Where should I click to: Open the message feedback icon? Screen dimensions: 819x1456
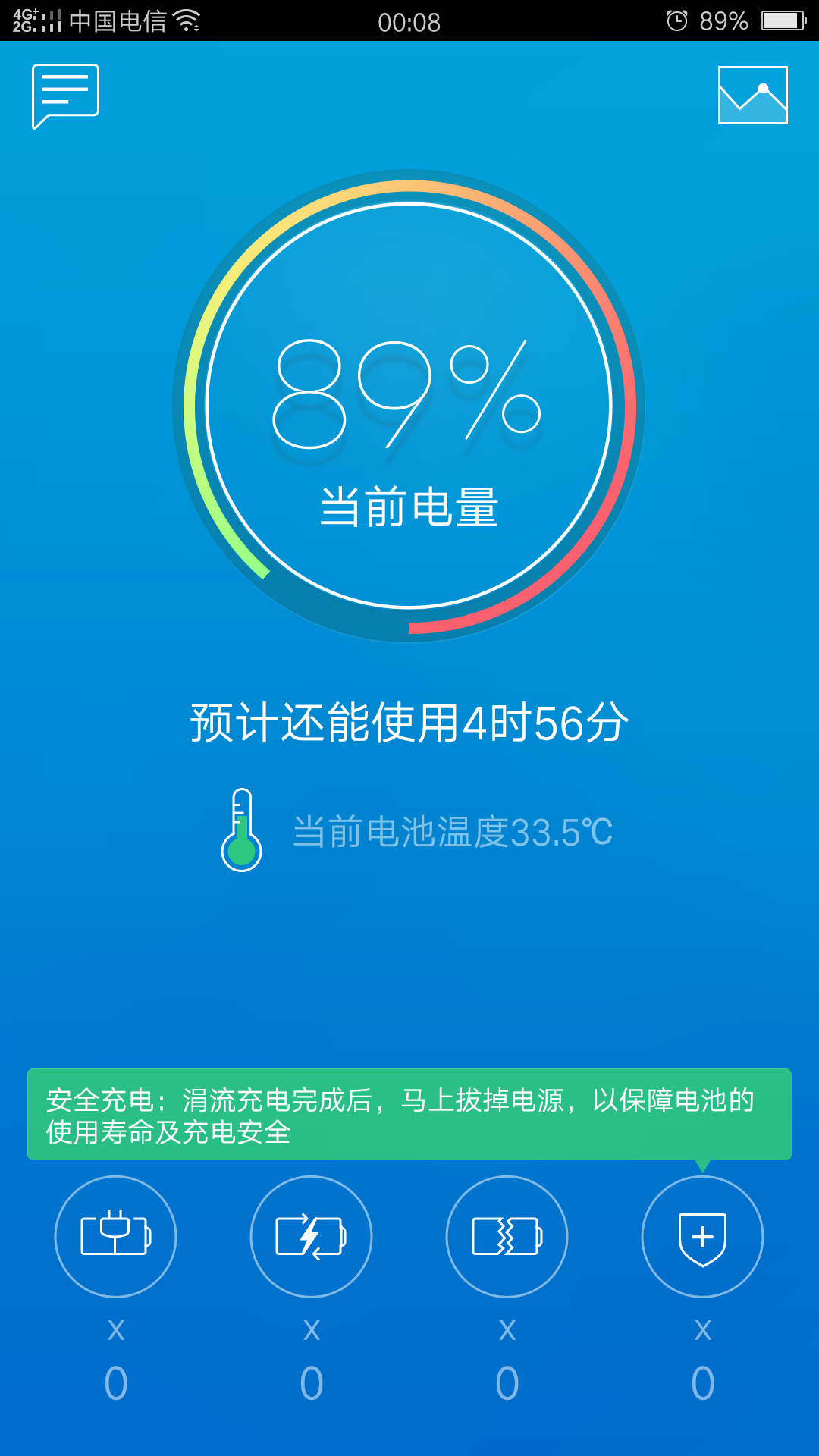[66, 96]
